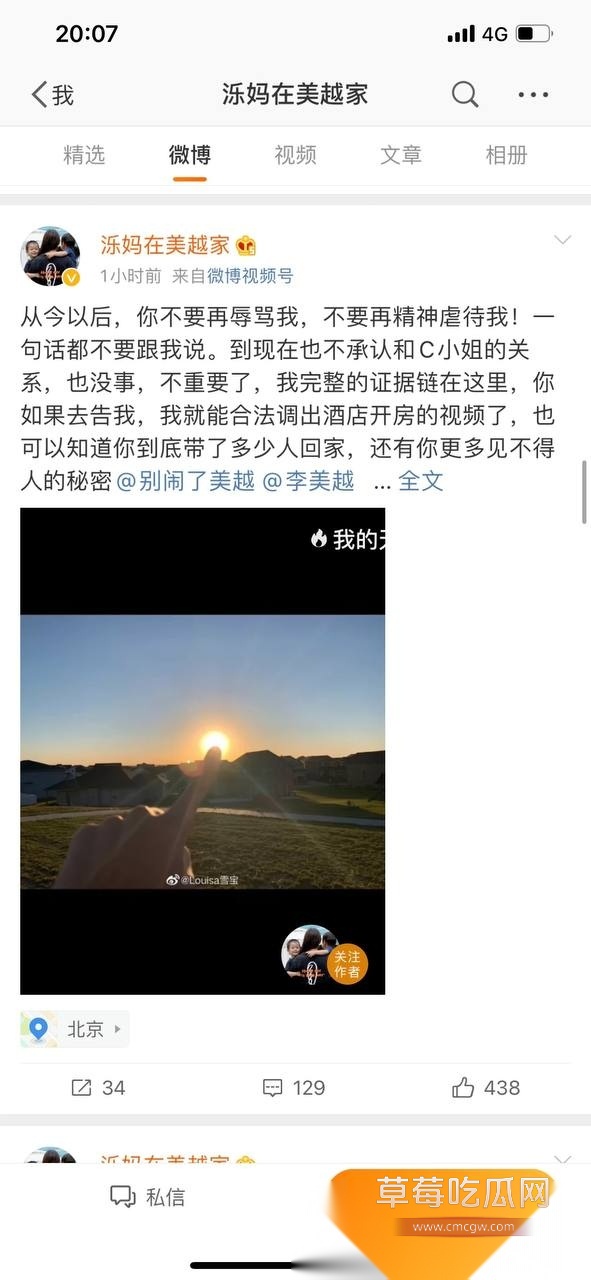Open search in 泺妈在美越家 profile

tap(465, 95)
